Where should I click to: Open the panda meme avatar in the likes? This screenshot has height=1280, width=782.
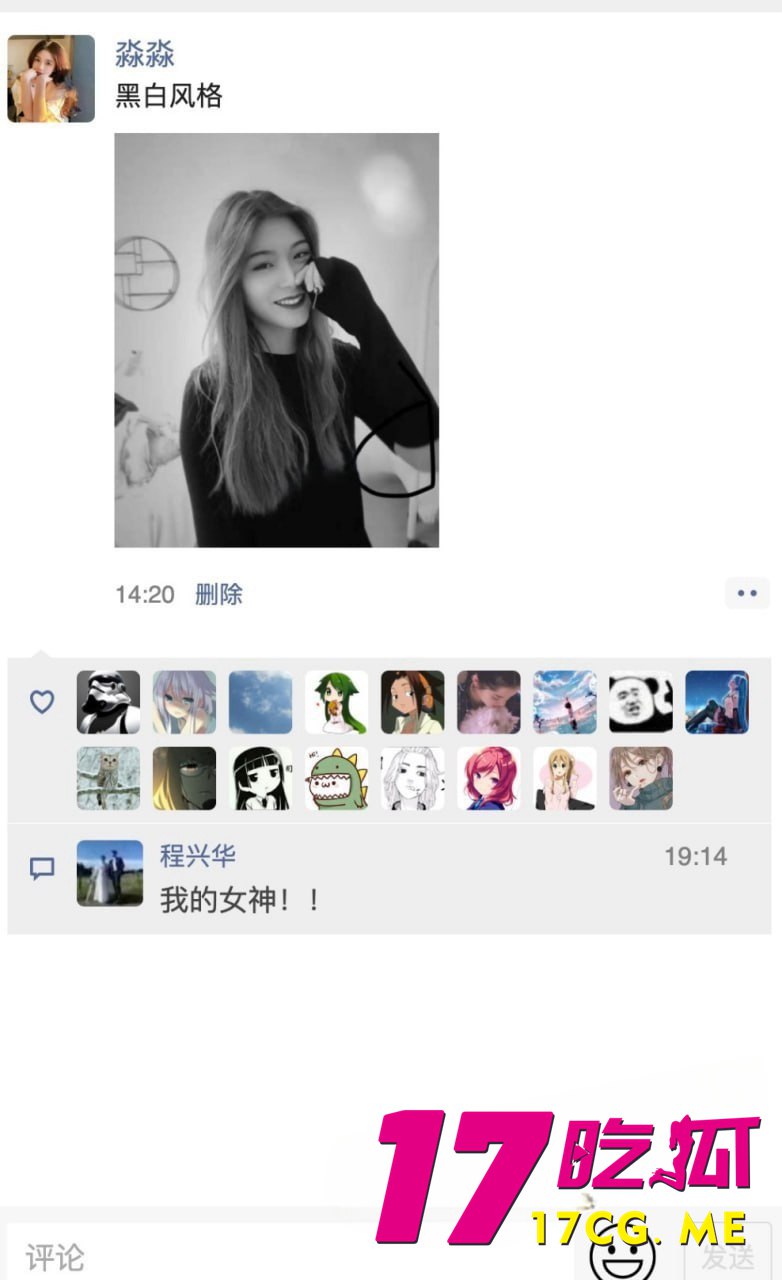[x=641, y=702]
